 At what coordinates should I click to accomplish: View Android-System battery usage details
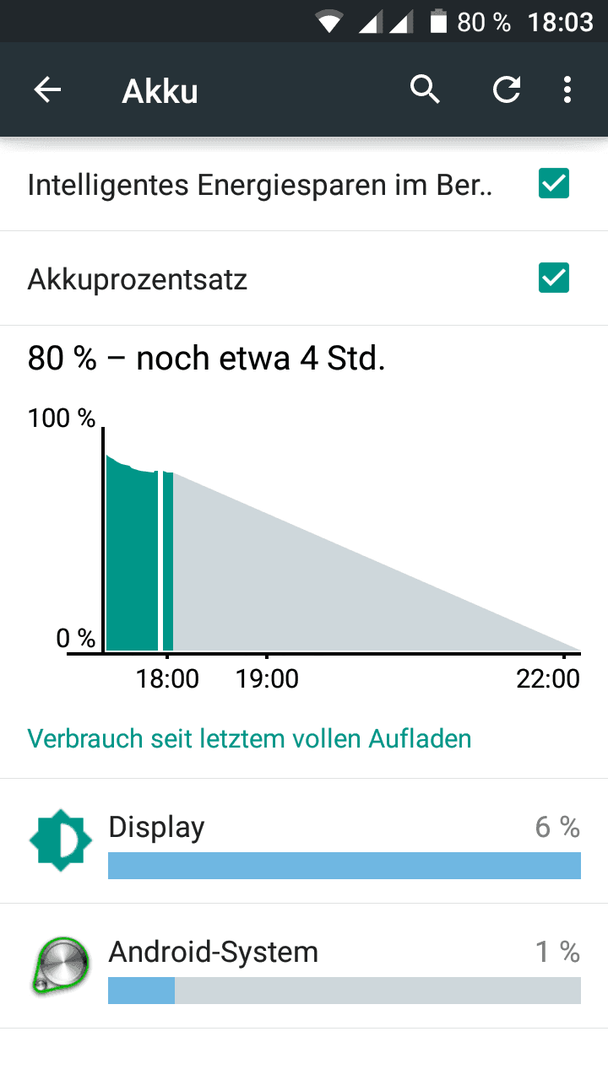click(x=304, y=966)
